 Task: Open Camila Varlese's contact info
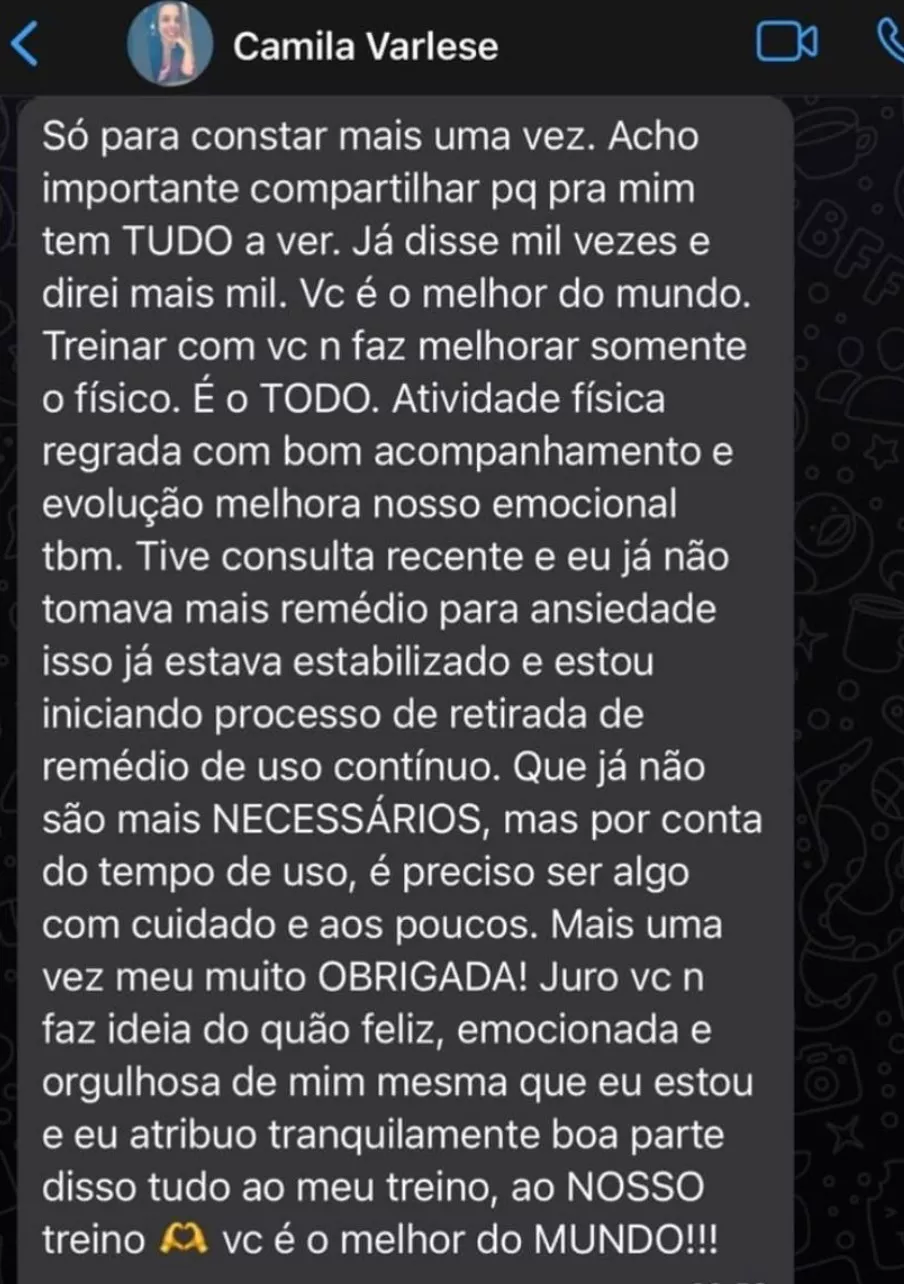pos(365,46)
